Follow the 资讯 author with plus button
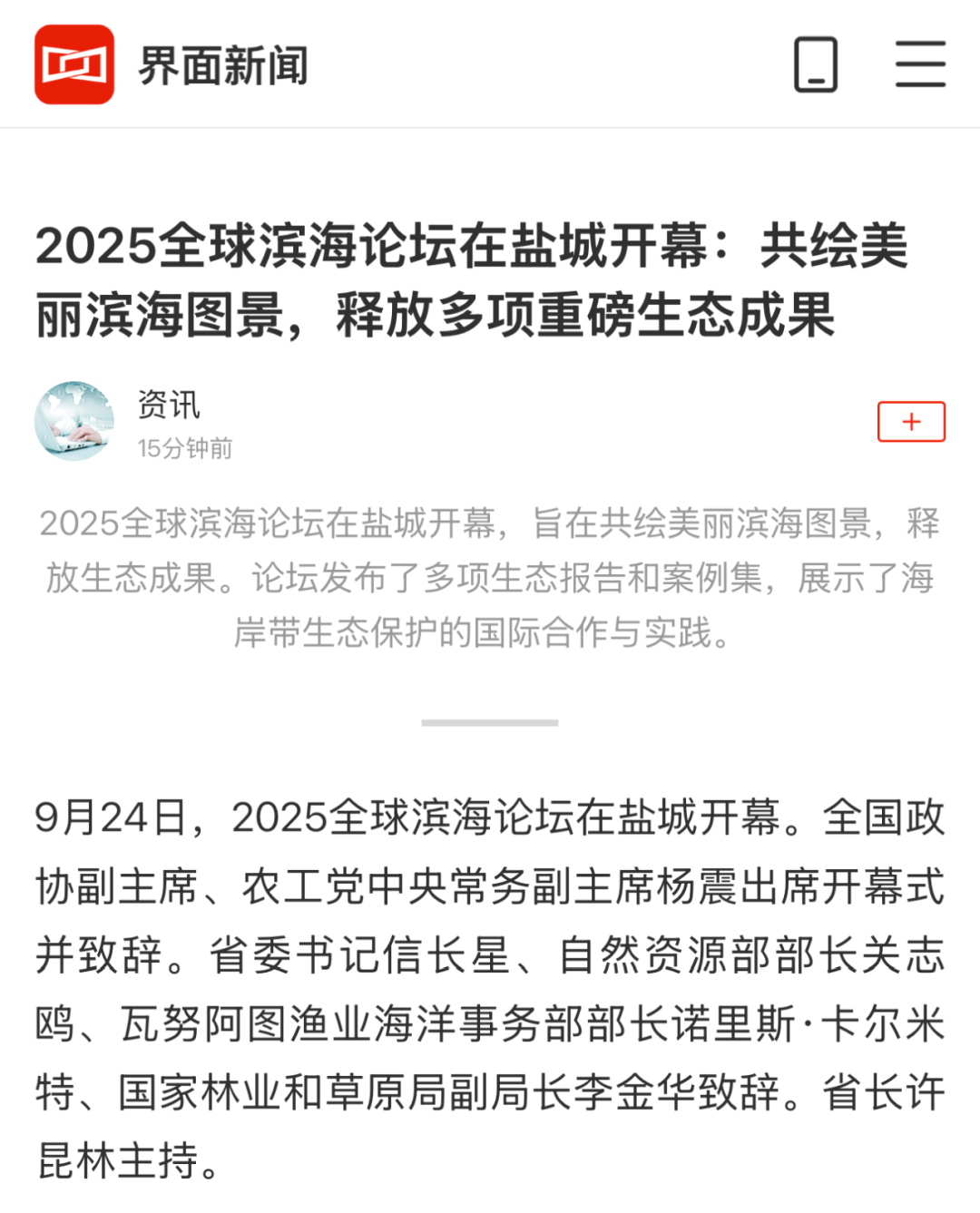The height and width of the screenshot is (1213, 980). pos(911,422)
